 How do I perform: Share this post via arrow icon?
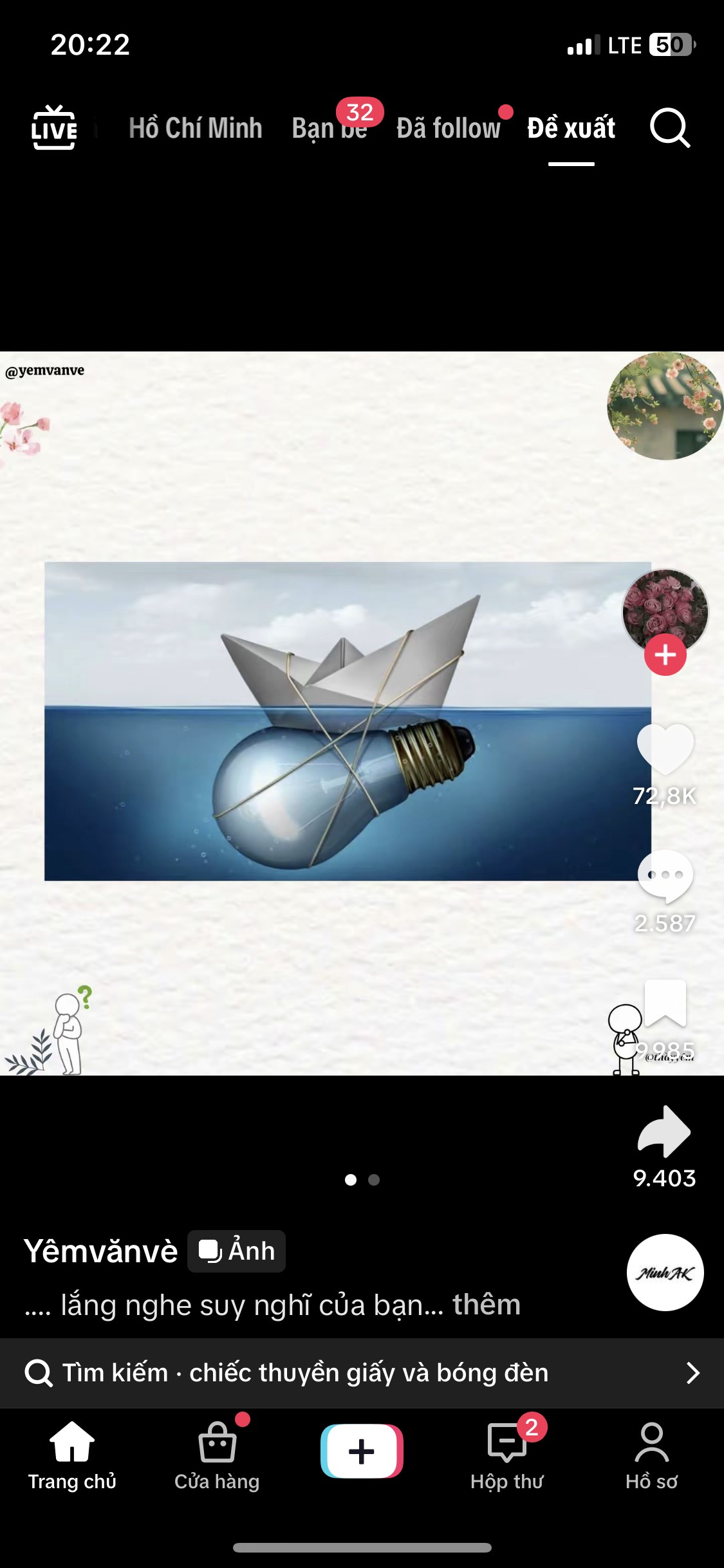click(664, 1132)
